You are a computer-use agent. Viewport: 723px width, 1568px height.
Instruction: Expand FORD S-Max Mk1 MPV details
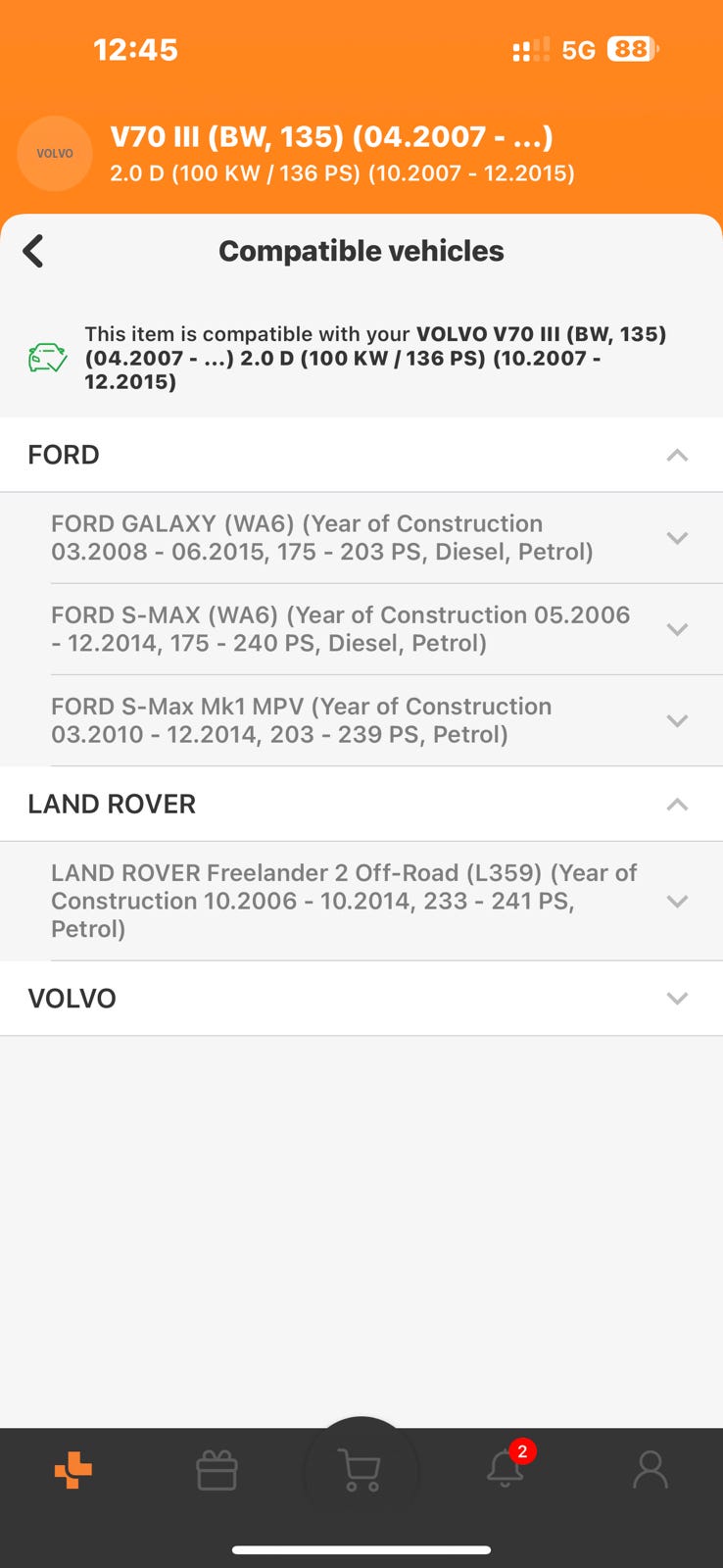coord(676,720)
